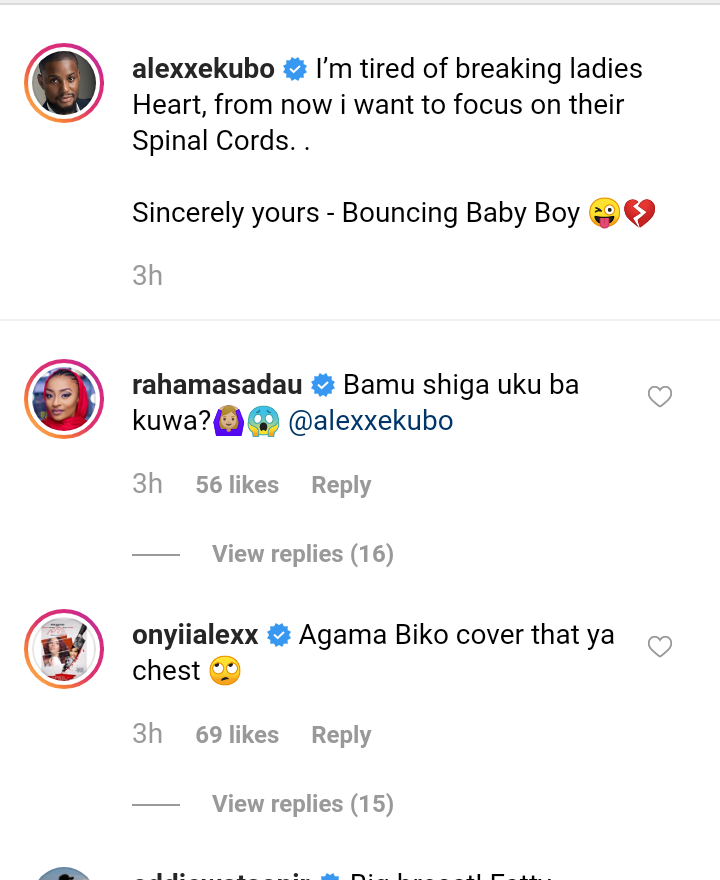View 15 replies under onyiialexx's comment
720x880 pixels.
(x=302, y=804)
